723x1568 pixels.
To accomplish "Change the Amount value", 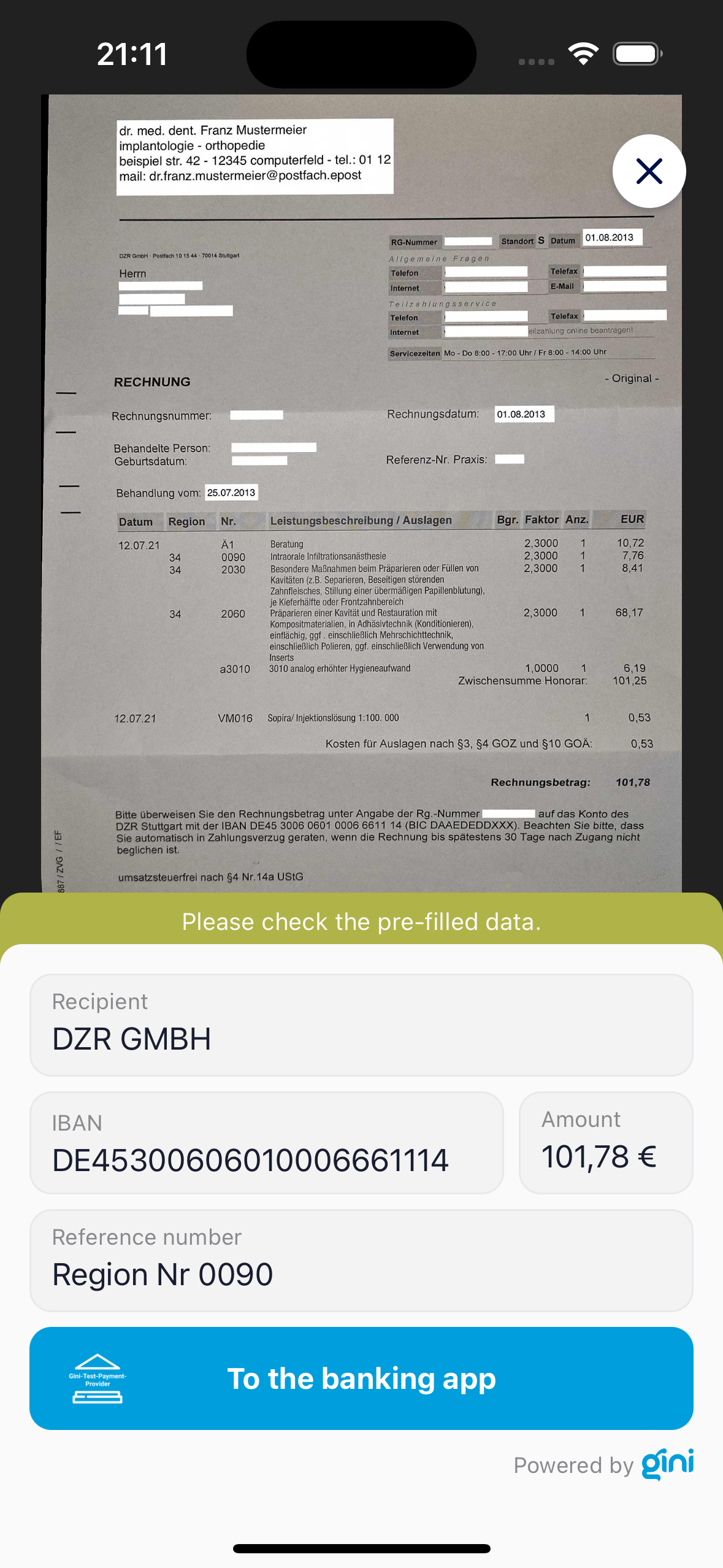I will click(605, 1143).
